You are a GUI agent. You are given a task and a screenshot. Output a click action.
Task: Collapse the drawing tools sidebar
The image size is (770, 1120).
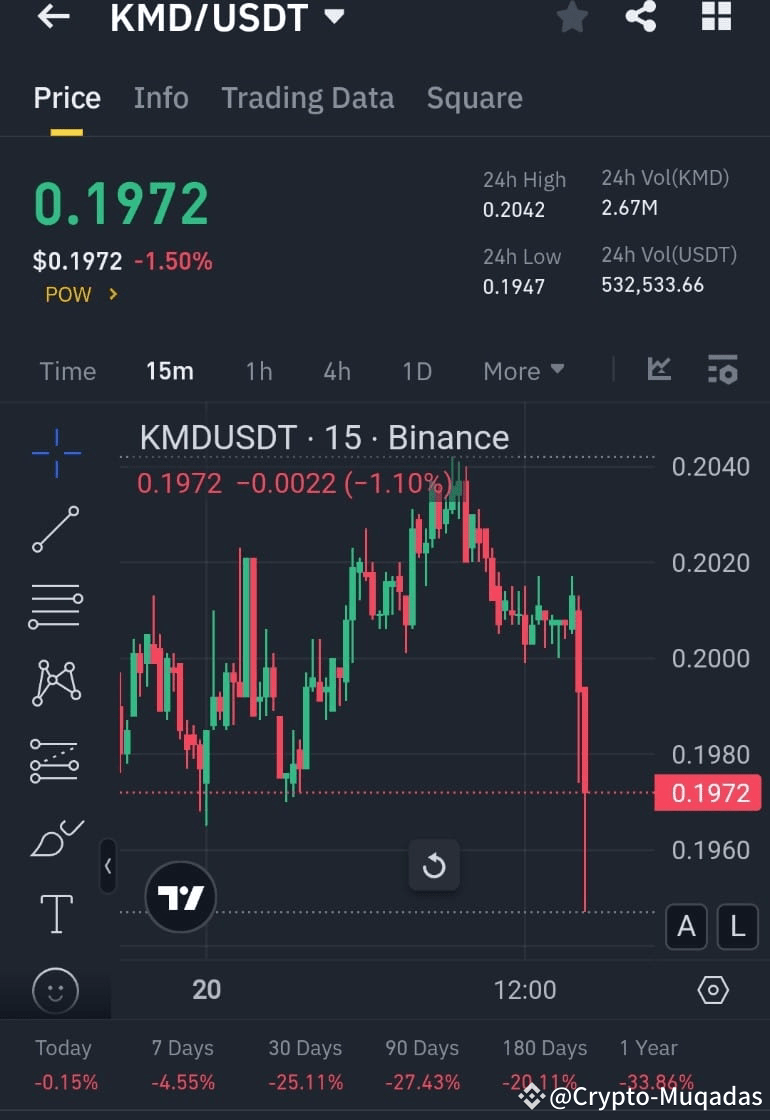pyautogui.click(x=108, y=867)
